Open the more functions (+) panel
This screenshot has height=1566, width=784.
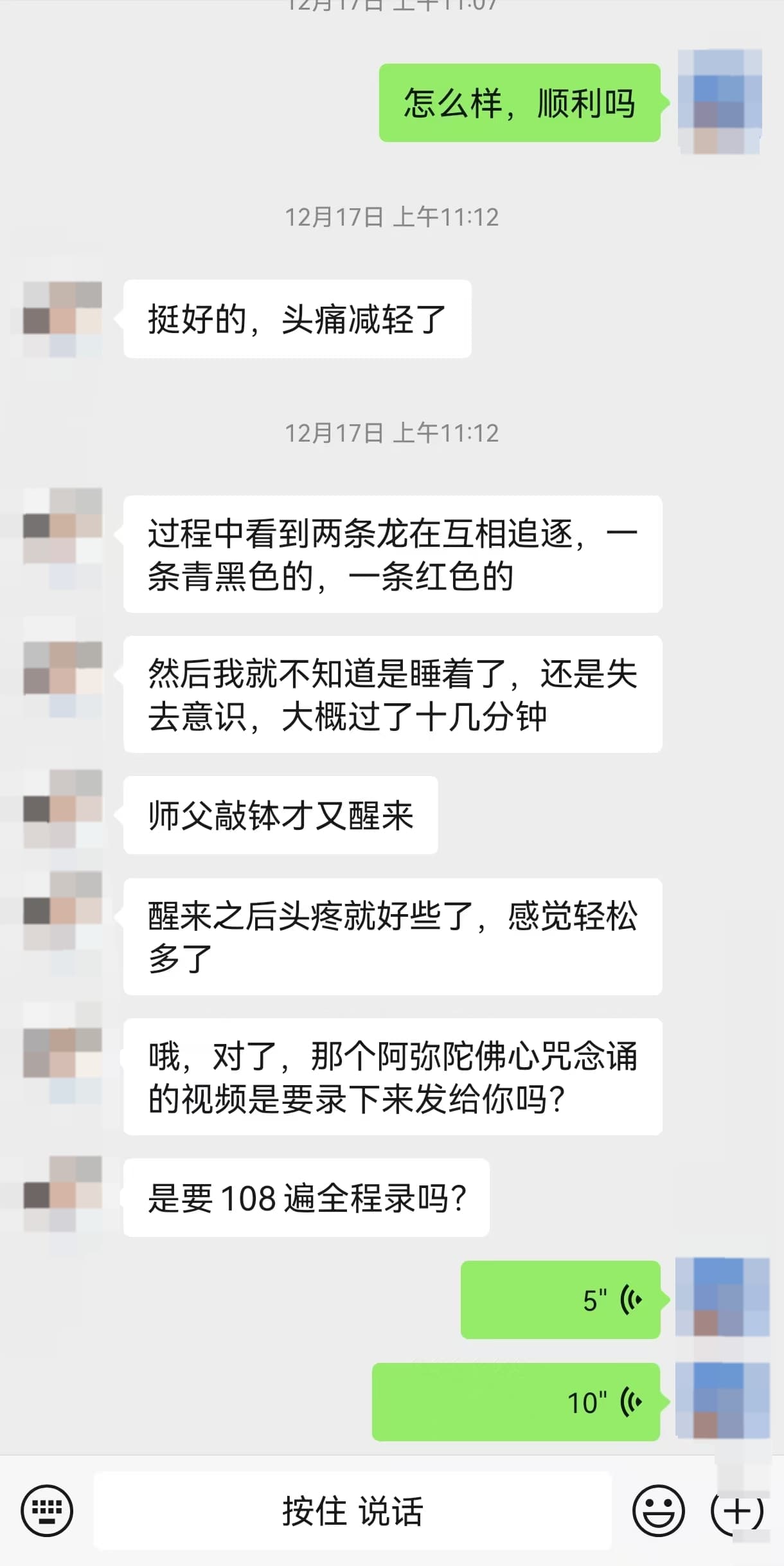(736, 1512)
